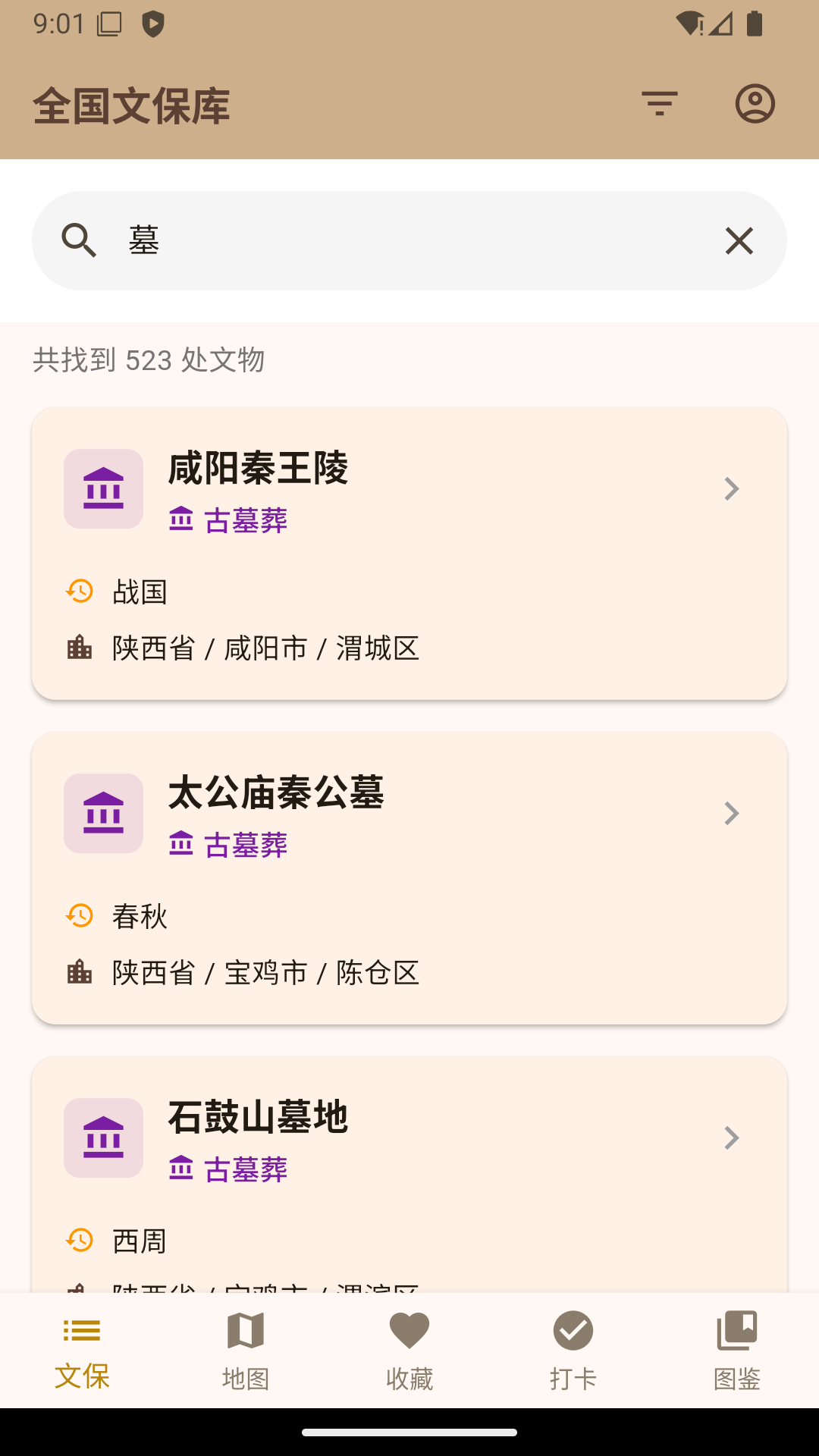Clear the search text with the X button
Screen dimensions: 819x1456
point(739,240)
